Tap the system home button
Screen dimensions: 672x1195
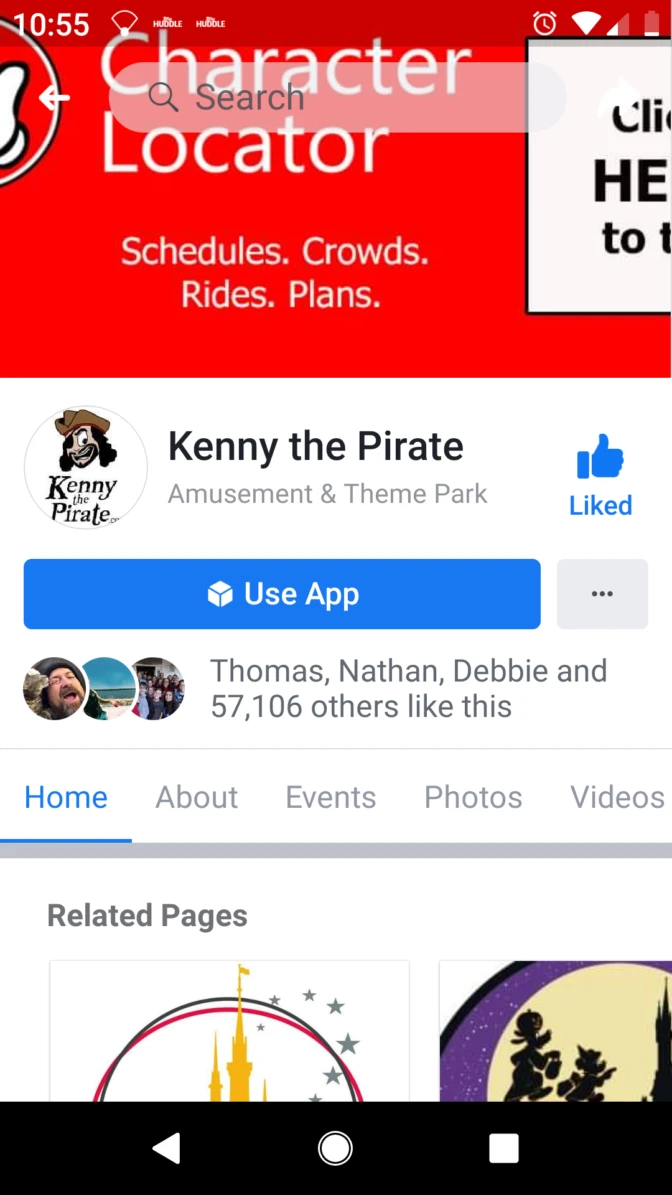tap(335, 1148)
